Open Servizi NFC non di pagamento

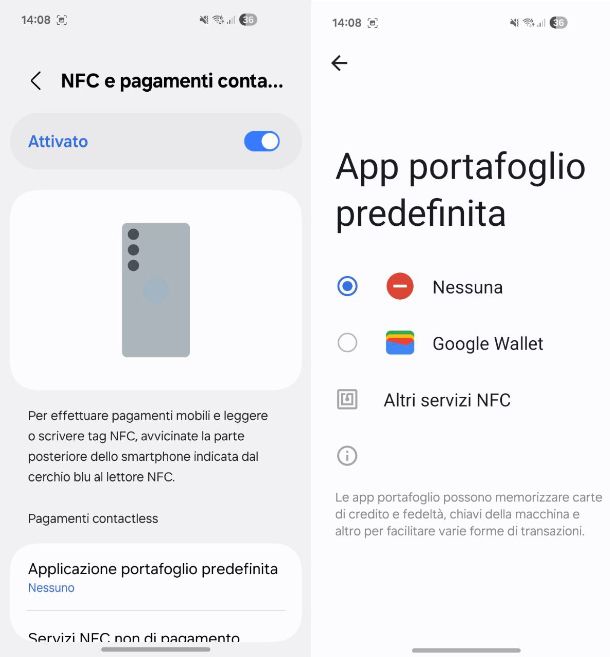coord(134,636)
